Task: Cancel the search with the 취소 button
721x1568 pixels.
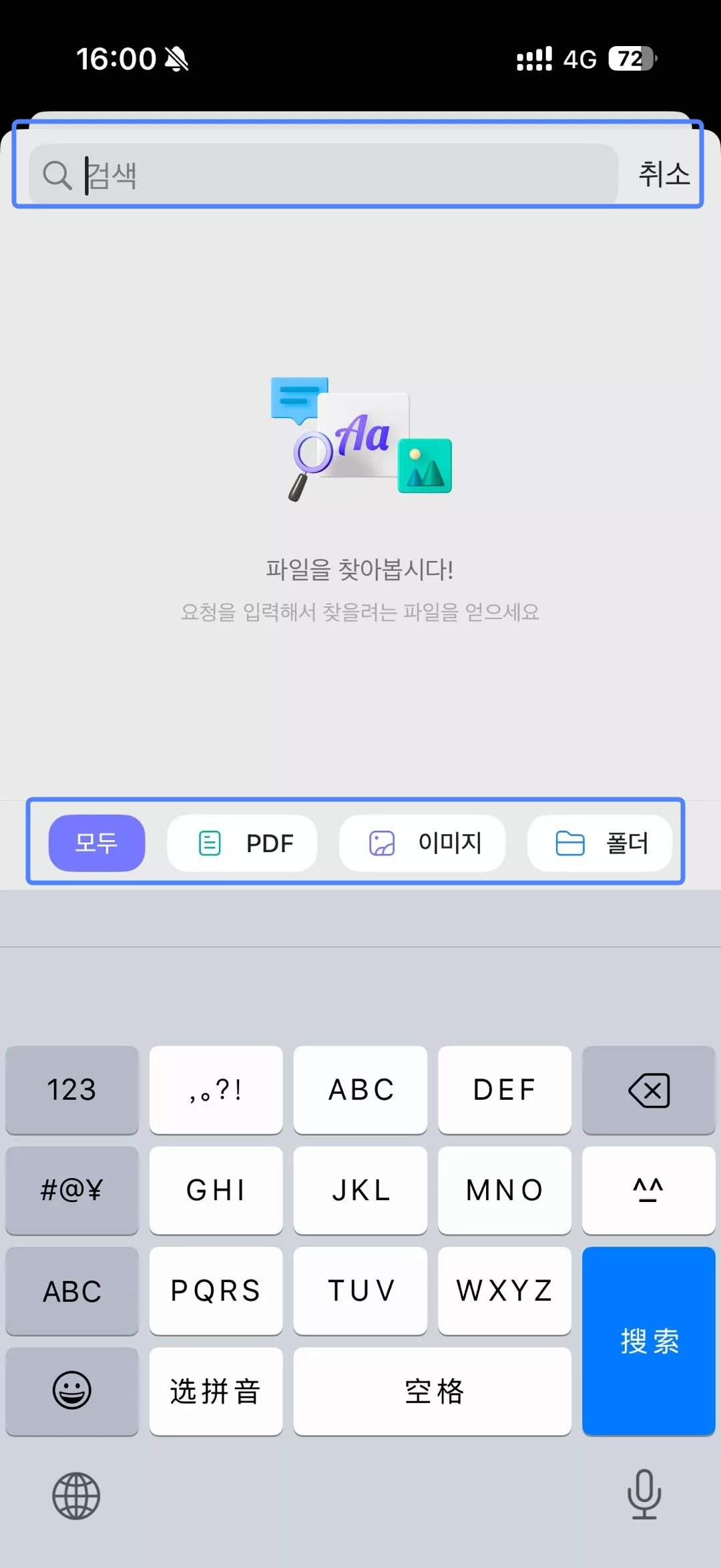Action: 664,175
